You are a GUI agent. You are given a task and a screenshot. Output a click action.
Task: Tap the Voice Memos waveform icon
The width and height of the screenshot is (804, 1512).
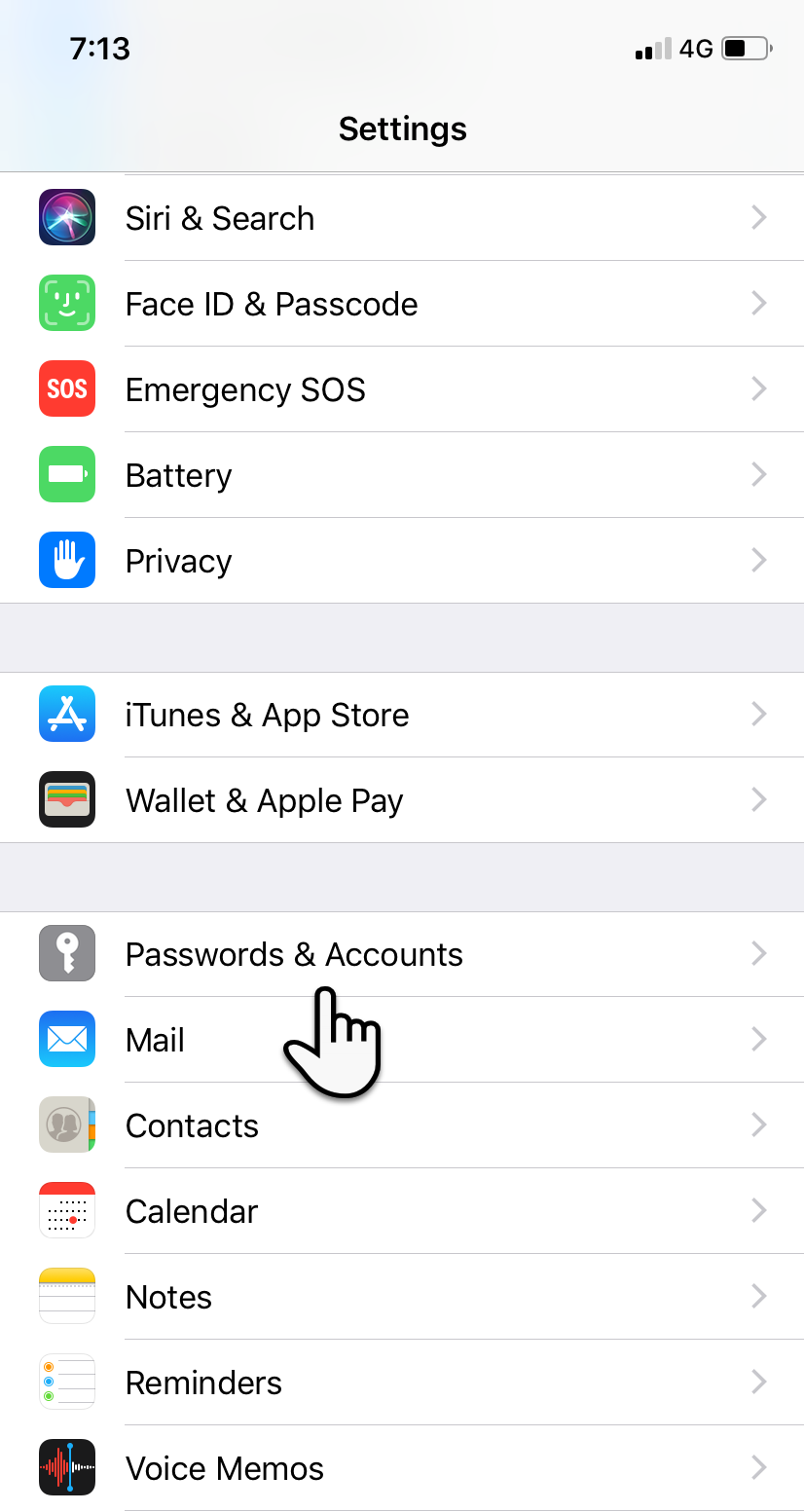(66, 1467)
